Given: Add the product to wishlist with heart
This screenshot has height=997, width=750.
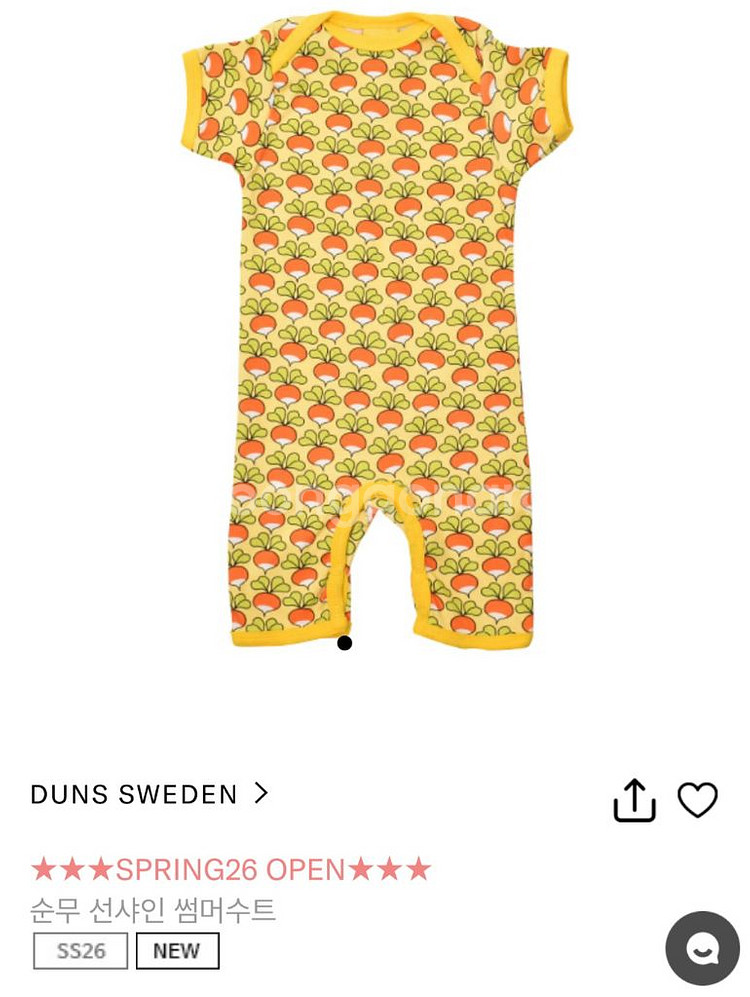Looking at the screenshot, I should pyautogui.click(x=697, y=800).
